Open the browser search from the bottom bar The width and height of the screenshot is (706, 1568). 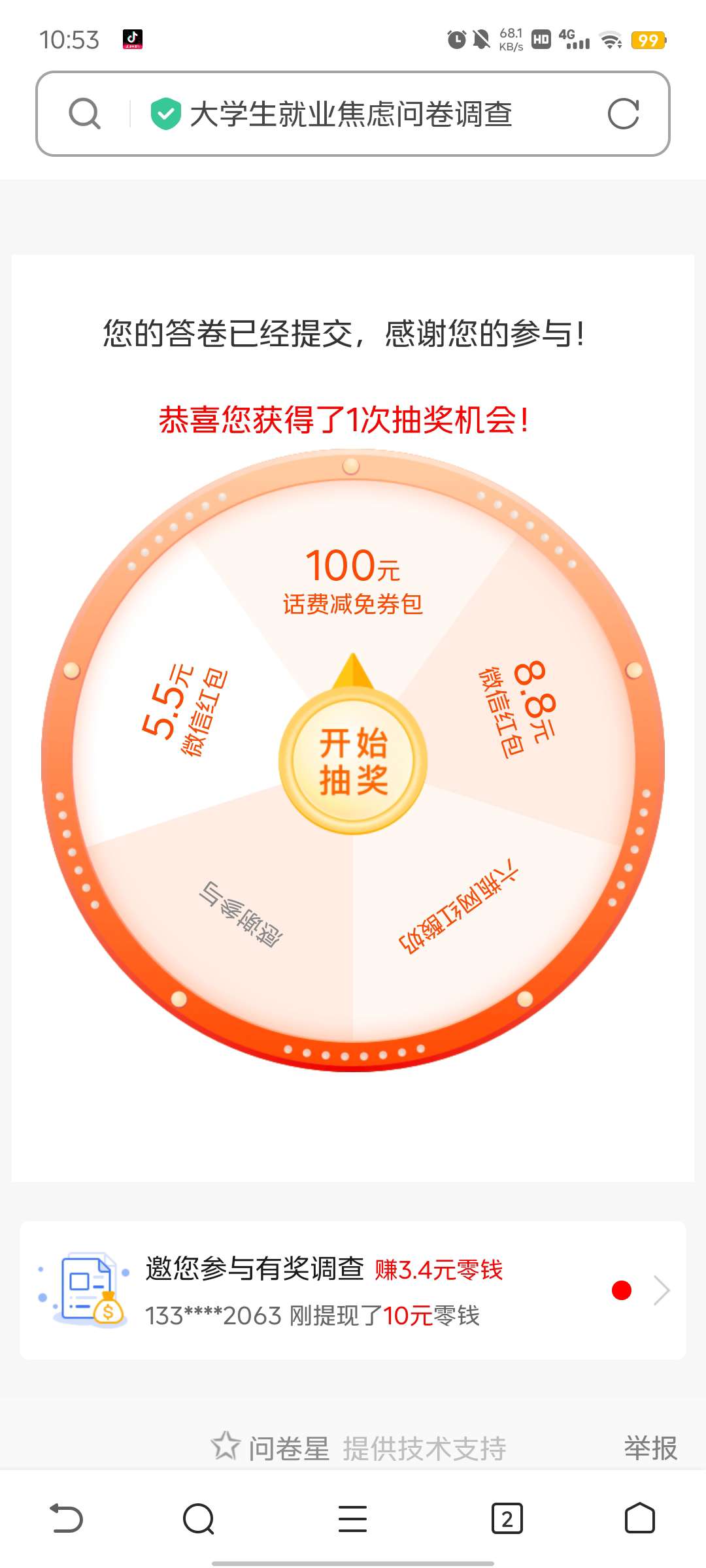coord(199,1518)
